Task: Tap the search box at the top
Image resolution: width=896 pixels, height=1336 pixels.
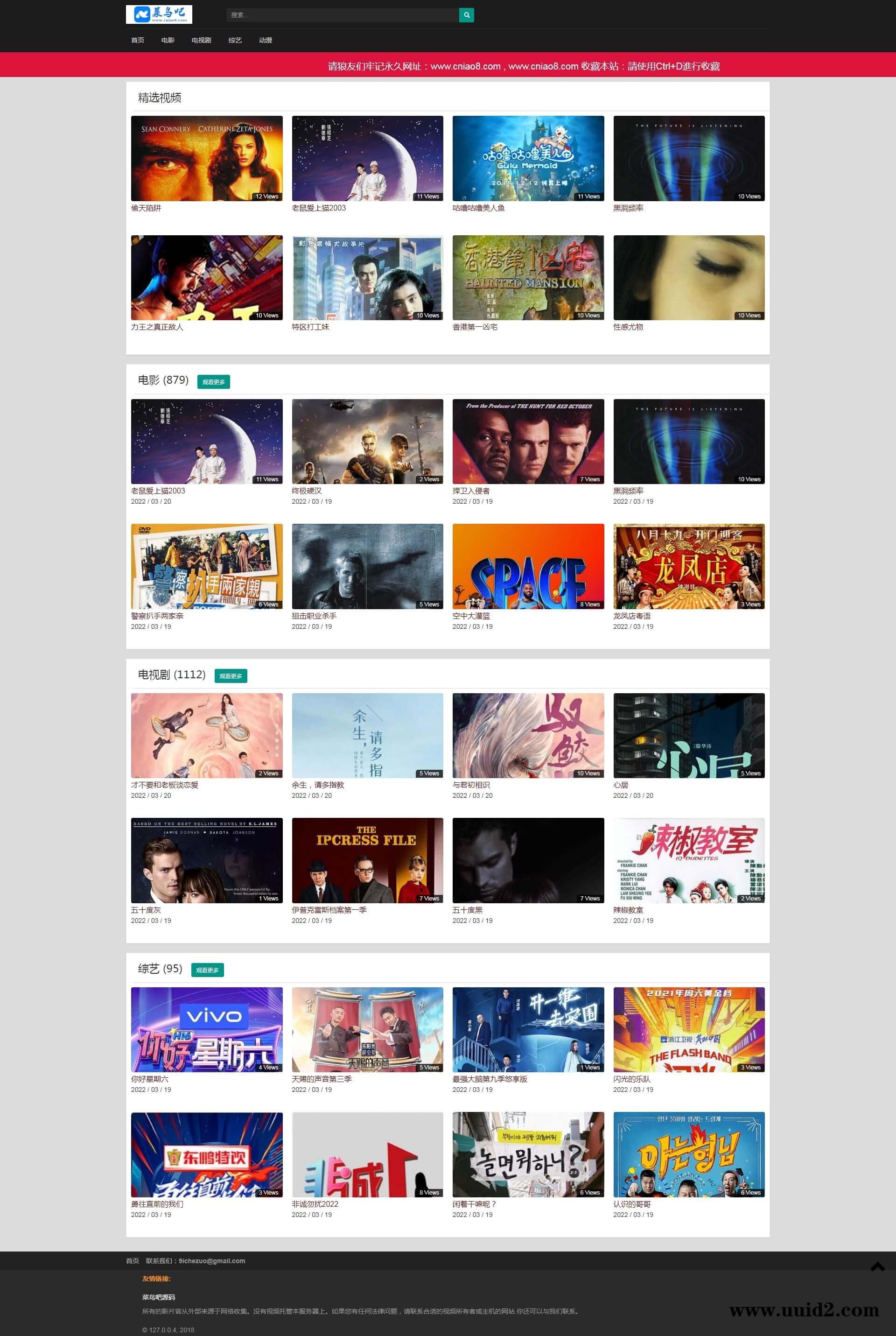Action: (342, 15)
